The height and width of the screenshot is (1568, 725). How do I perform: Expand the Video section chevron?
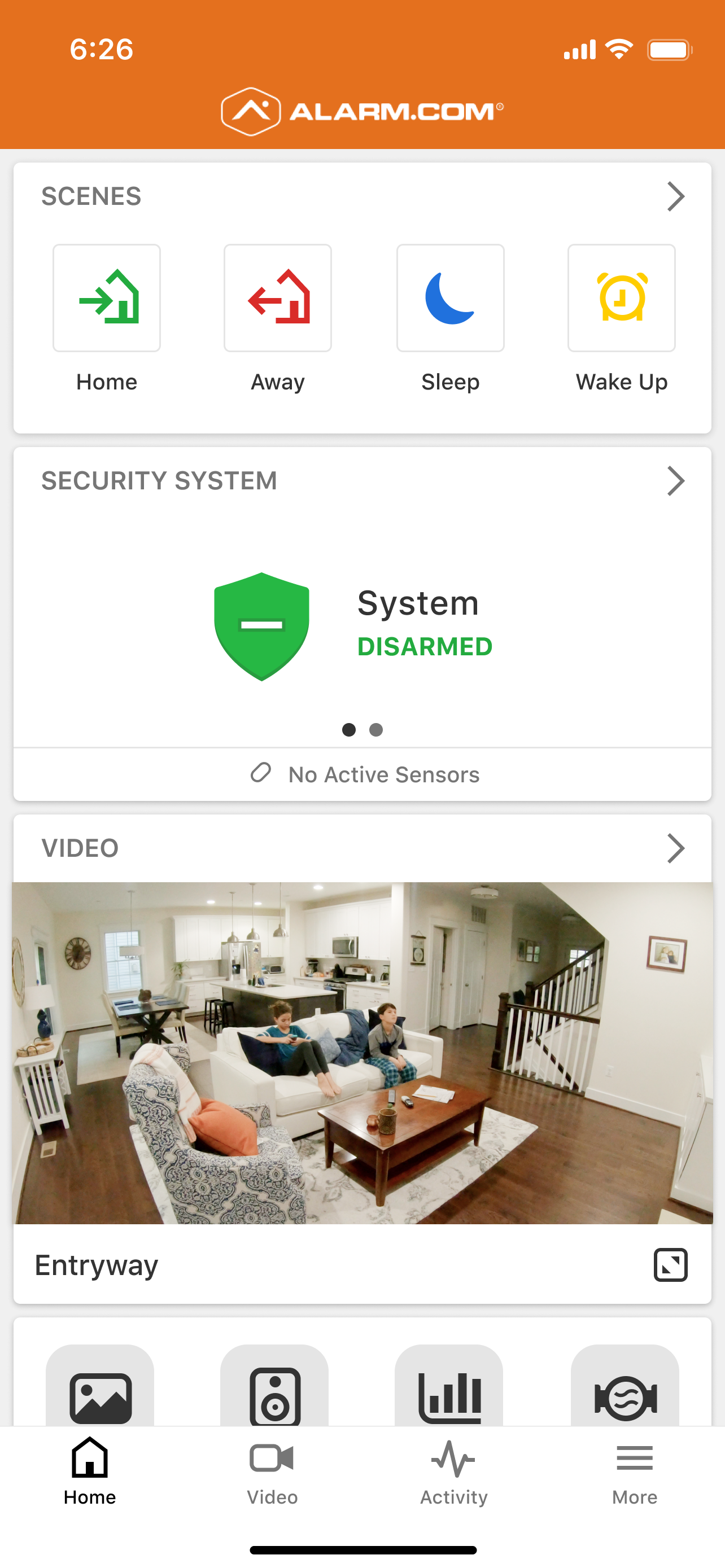pyautogui.click(x=675, y=848)
